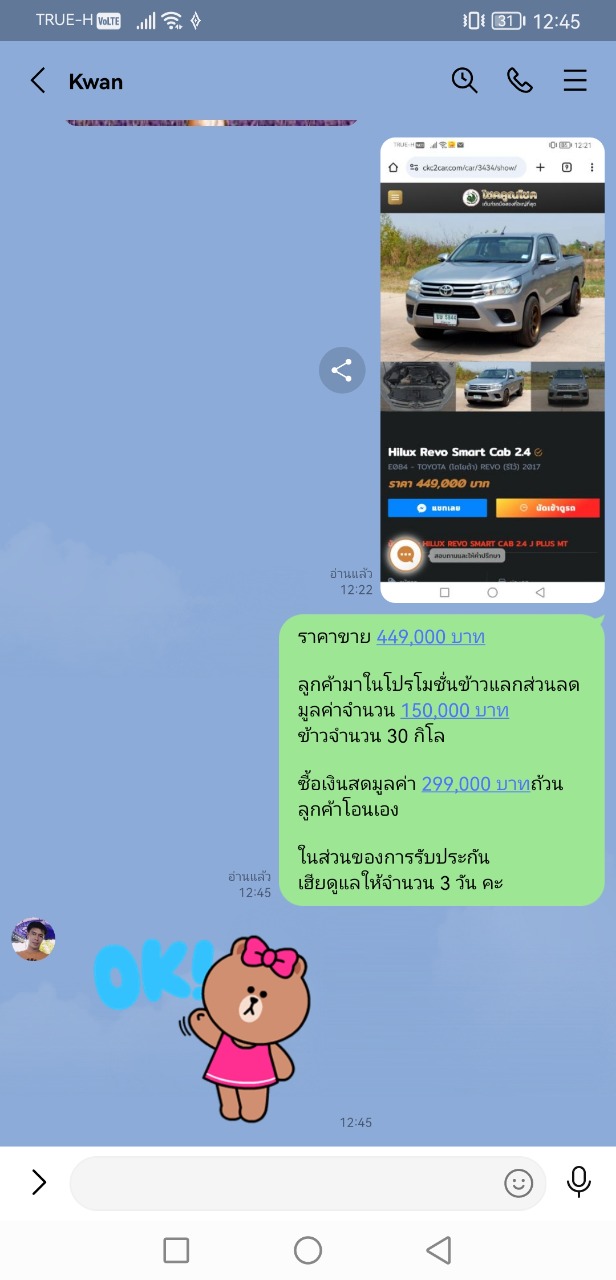Go back from Kwan's chat
The width and height of the screenshot is (616, 1280).
[38, 81]
